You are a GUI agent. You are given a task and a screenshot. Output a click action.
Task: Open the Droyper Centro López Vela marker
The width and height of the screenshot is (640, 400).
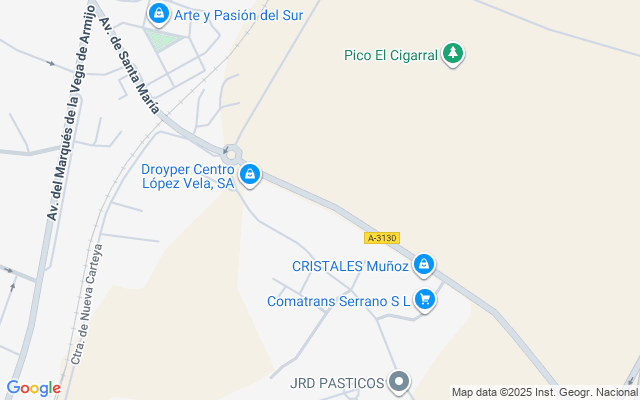click(250, 176)
